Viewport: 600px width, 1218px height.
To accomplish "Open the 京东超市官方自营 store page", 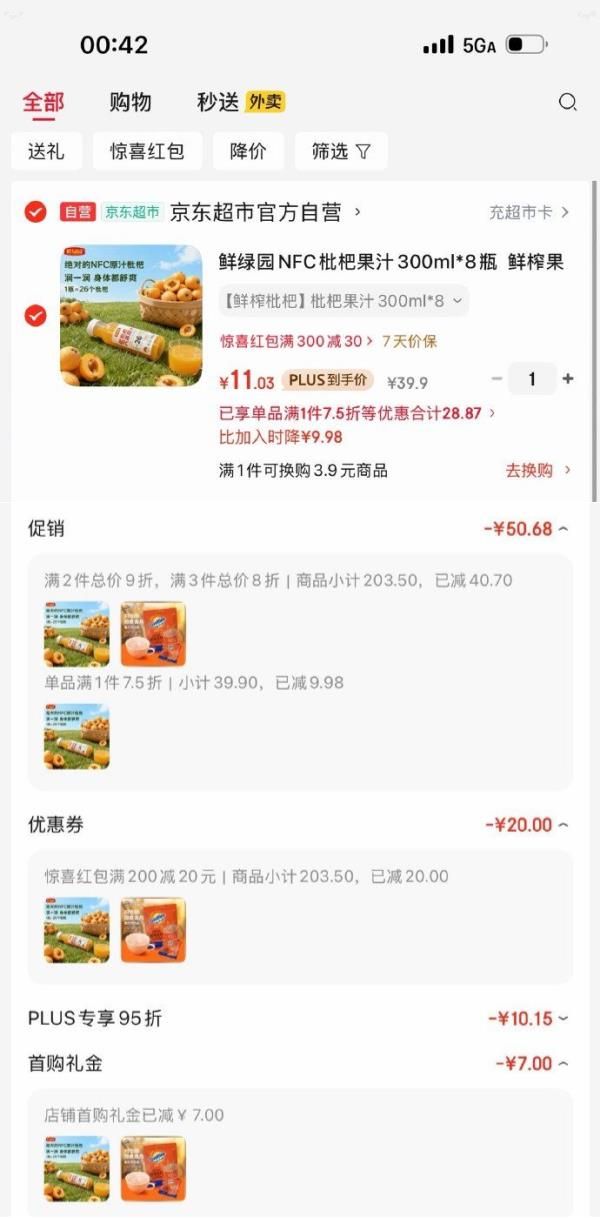I will [x=265, y=212].
